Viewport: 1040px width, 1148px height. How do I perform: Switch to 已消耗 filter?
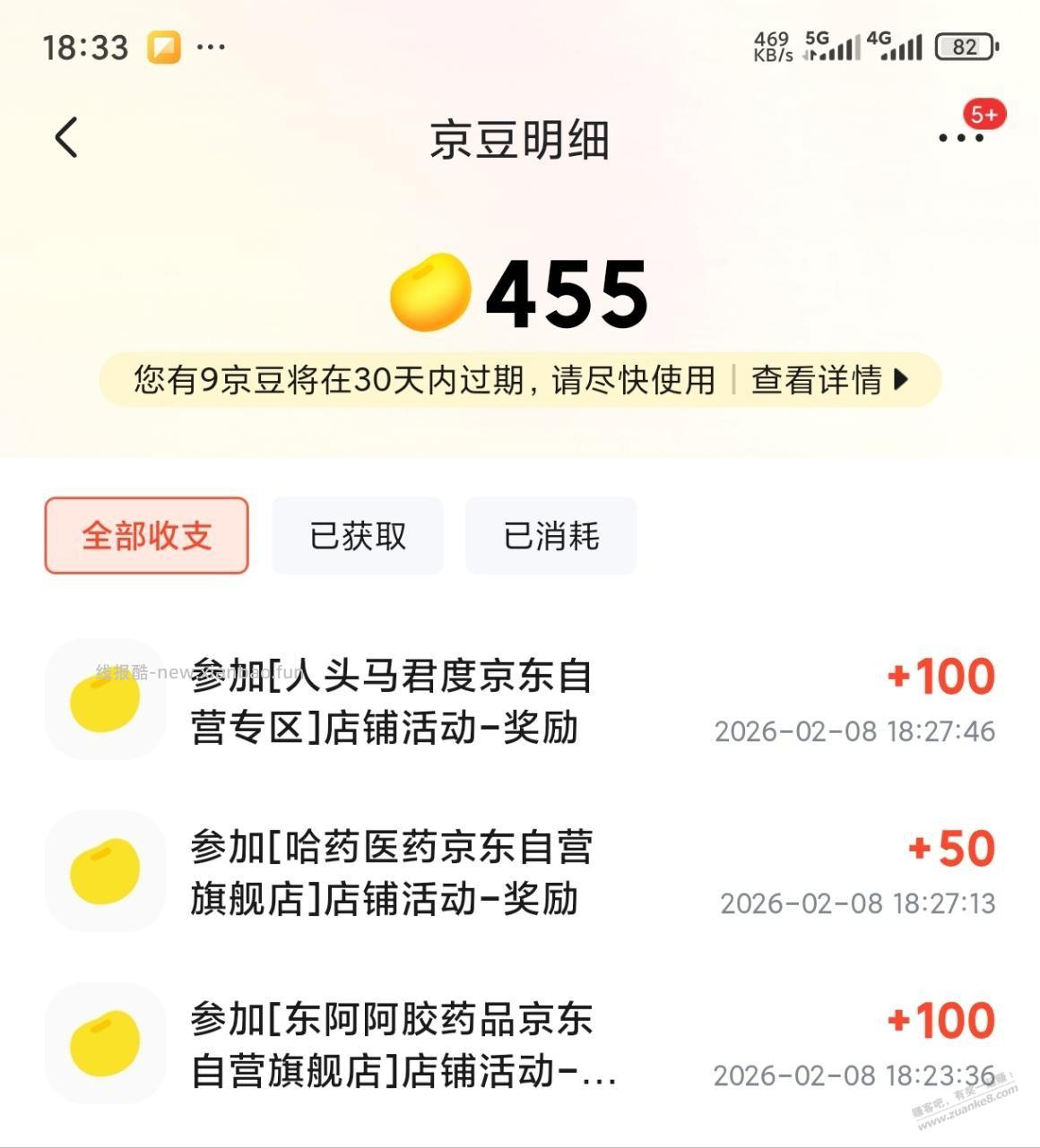pyautogui.click(x=551, y=535)
